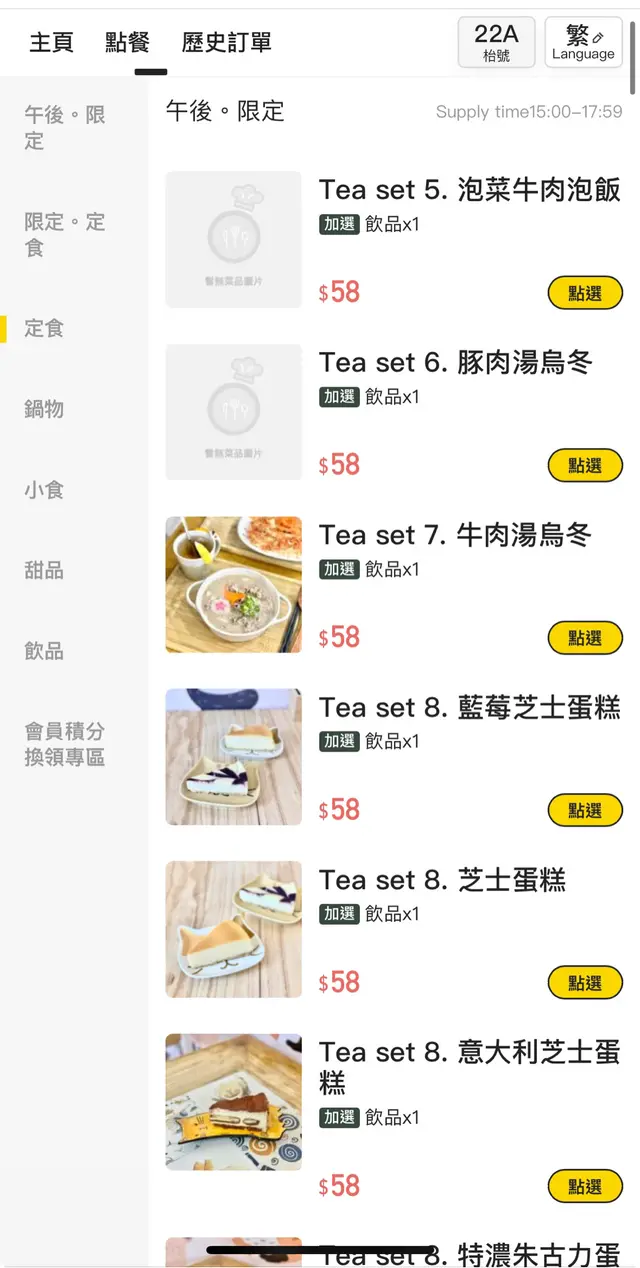Switch to the 定食 category
The width and height of the screenshot is (640, 1268).
click(x=44, y=329)
